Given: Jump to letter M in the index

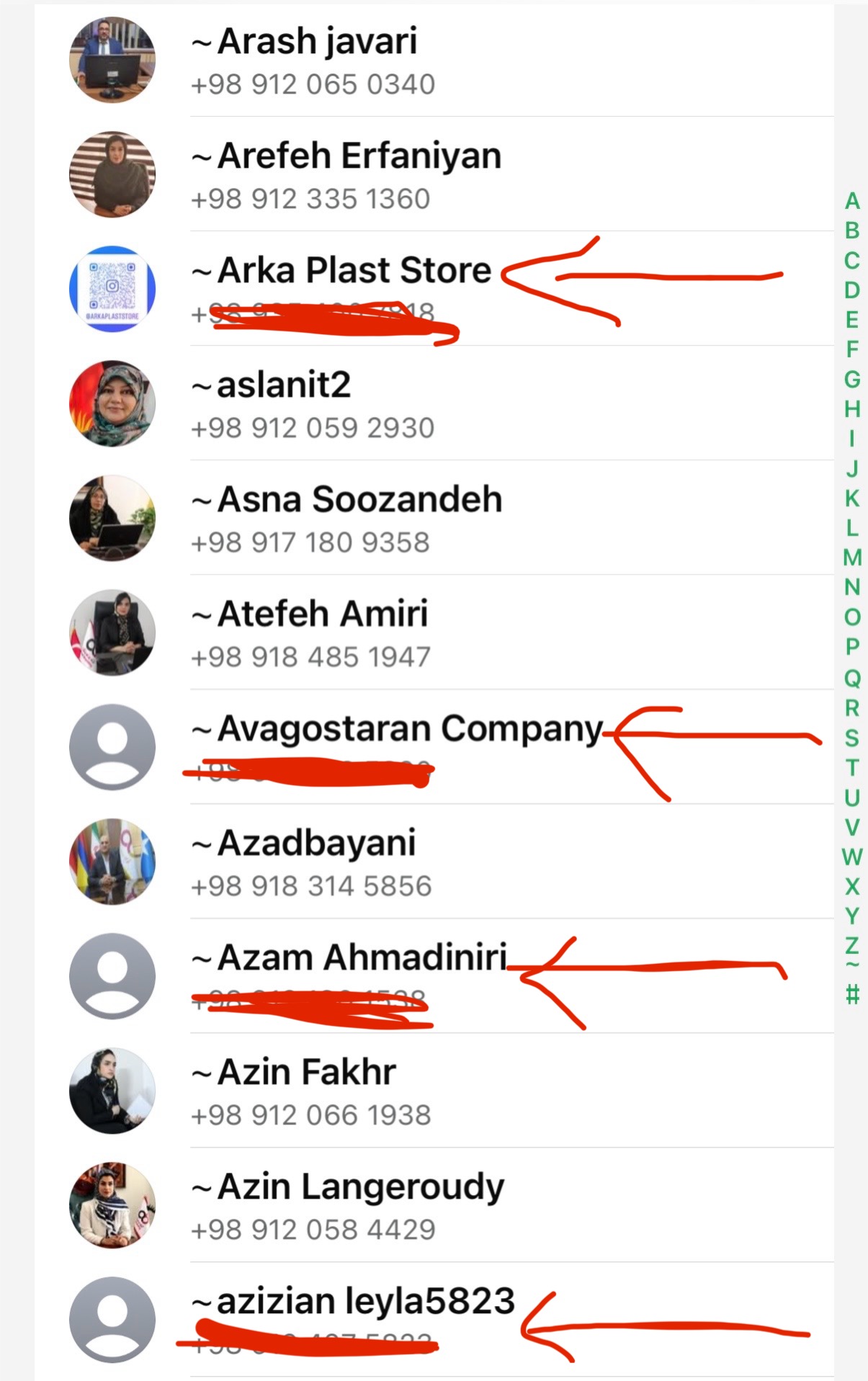Looking at the screenshot, I should click(852, 558).
